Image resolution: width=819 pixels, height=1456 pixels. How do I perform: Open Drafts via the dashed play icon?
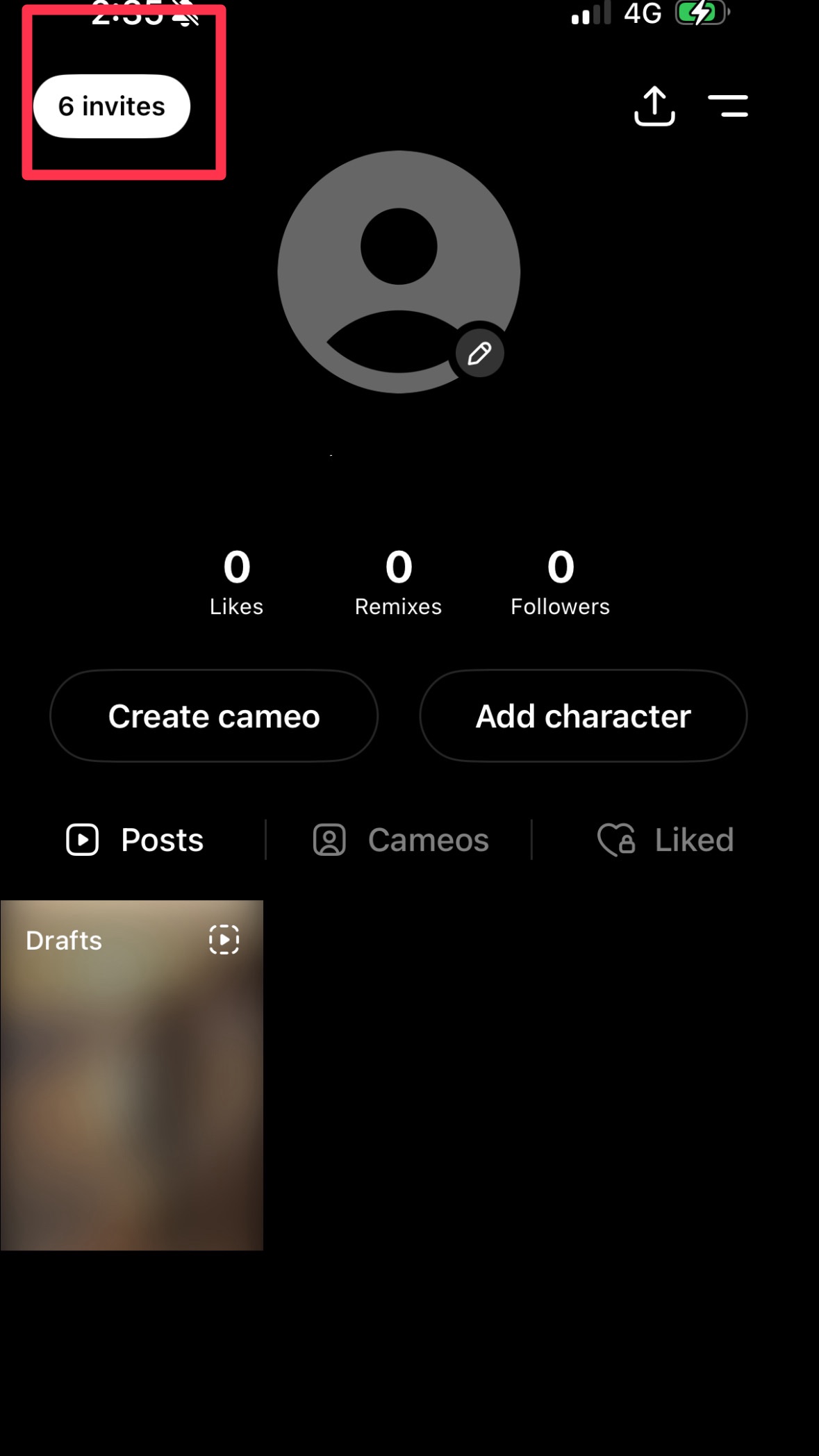point(224,938)
